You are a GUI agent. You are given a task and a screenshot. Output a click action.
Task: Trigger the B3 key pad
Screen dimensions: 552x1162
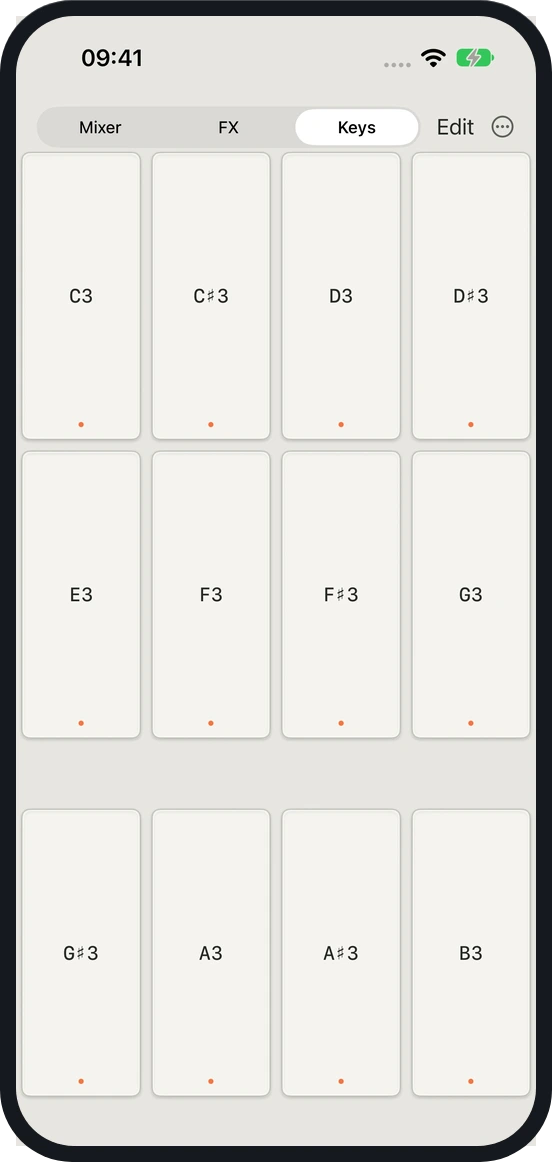point(471,952)
